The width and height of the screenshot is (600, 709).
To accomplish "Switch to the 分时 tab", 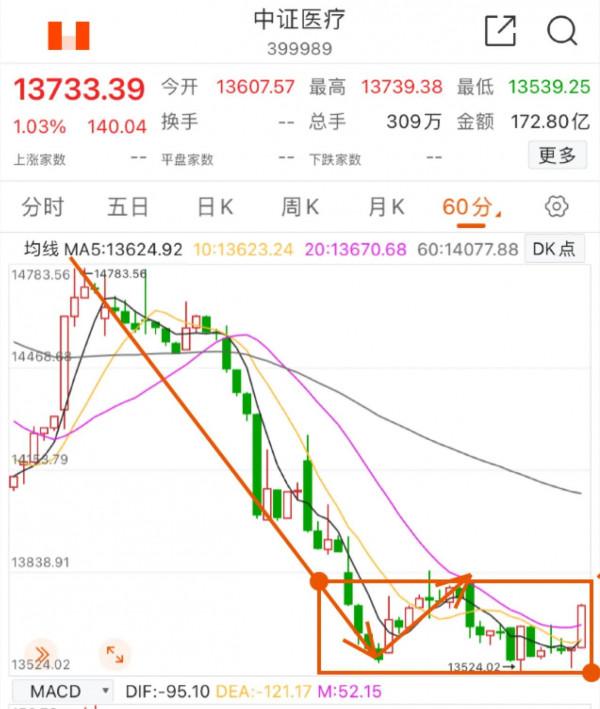I will [x=42, y=207].
